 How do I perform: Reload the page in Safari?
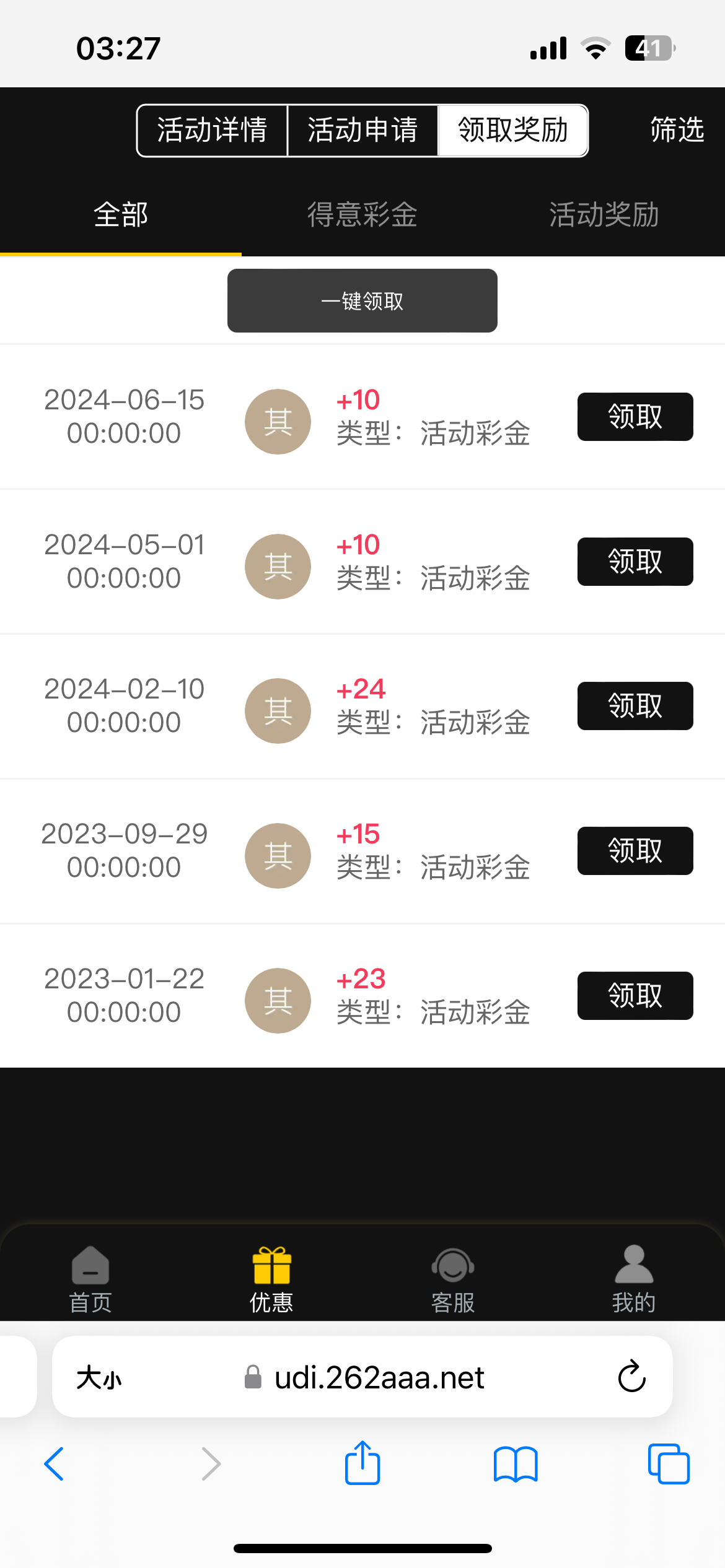click(632, 1377)
